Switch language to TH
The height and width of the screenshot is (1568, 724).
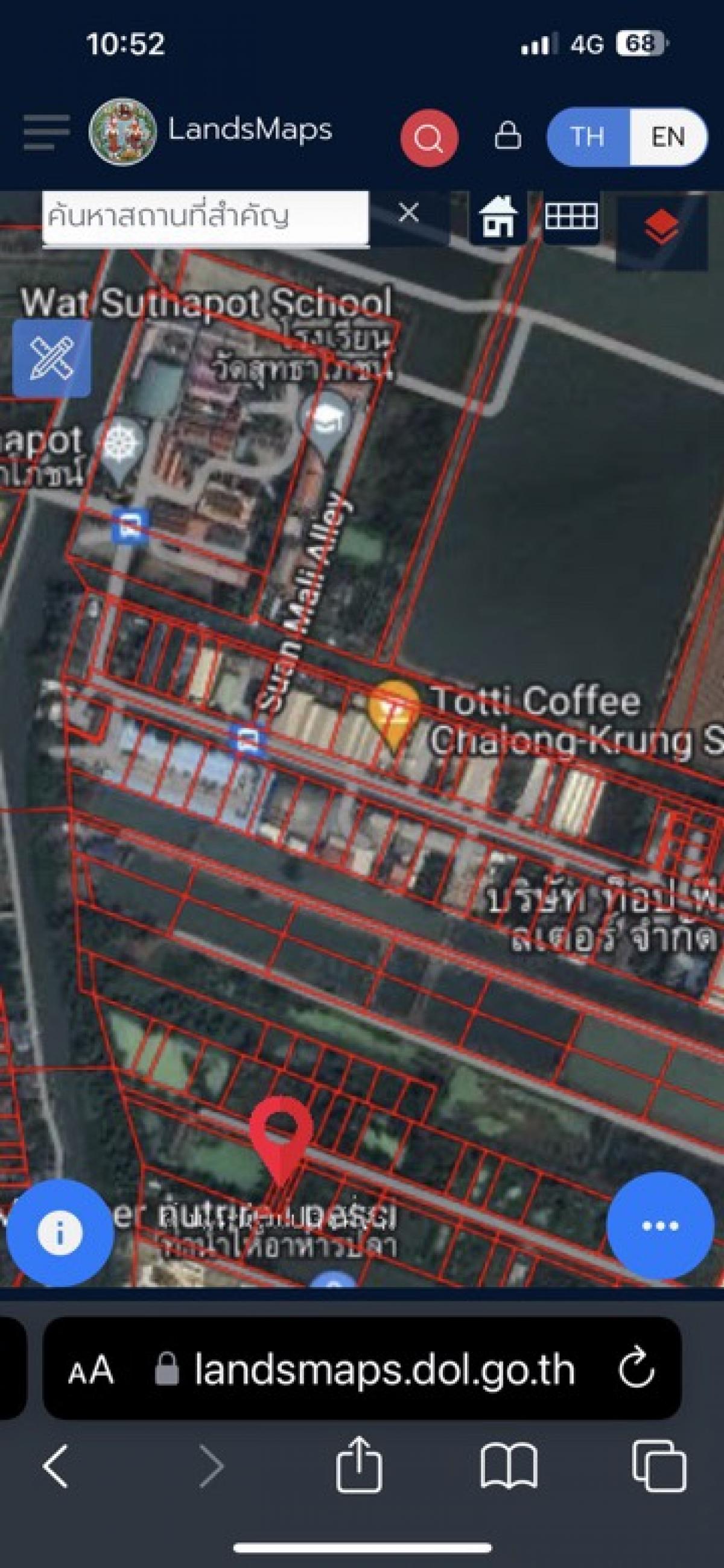pyautogui.click(x=588, y=137)
